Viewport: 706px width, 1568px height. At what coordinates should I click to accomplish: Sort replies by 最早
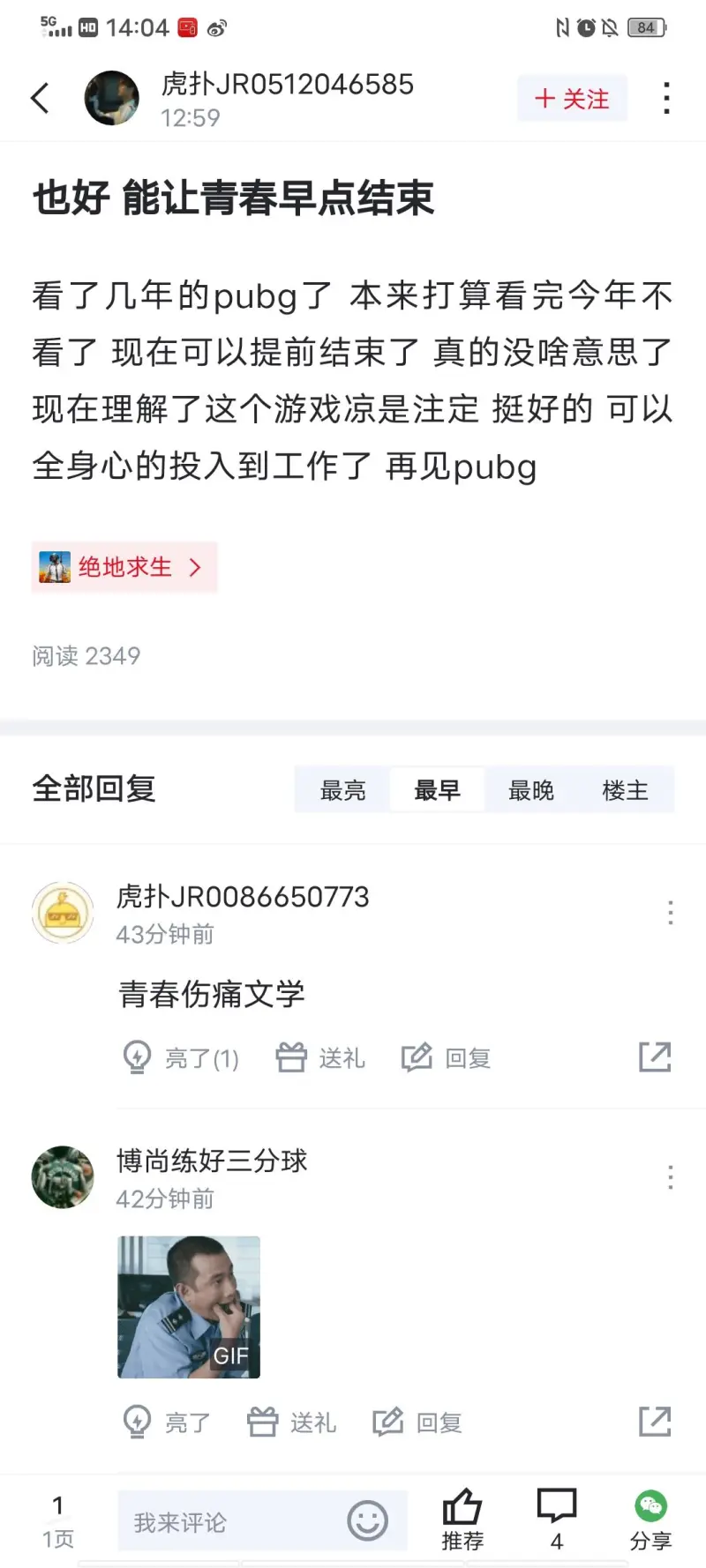(438, 790)
